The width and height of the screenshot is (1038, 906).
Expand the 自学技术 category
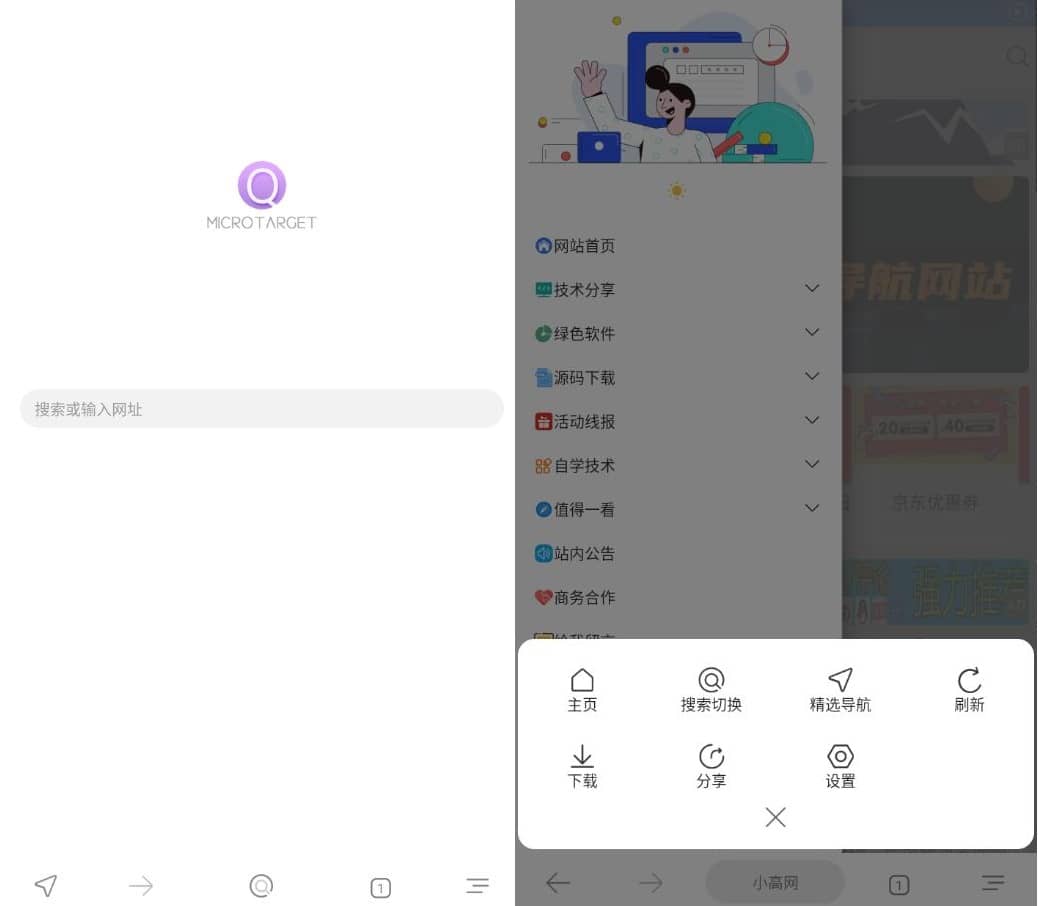(x=812, y=465)
